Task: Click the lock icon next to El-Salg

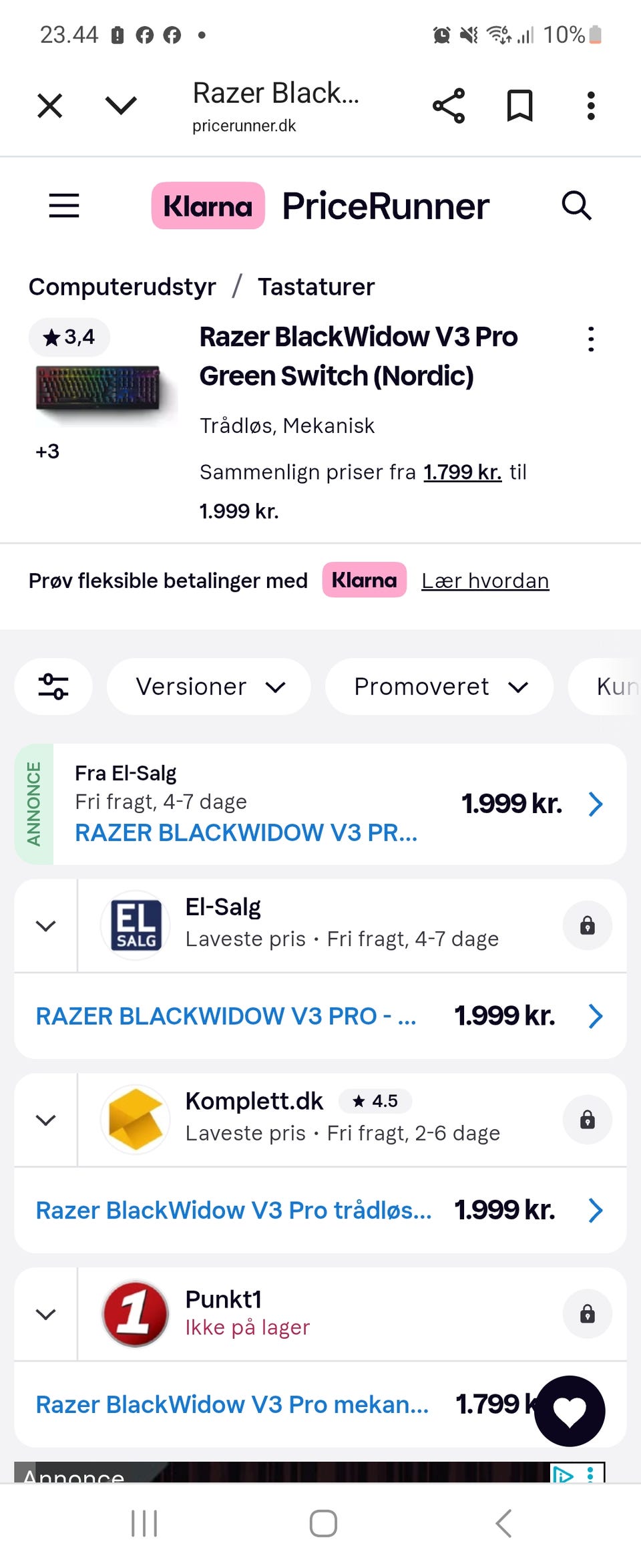Action: [x=587, y=925]
